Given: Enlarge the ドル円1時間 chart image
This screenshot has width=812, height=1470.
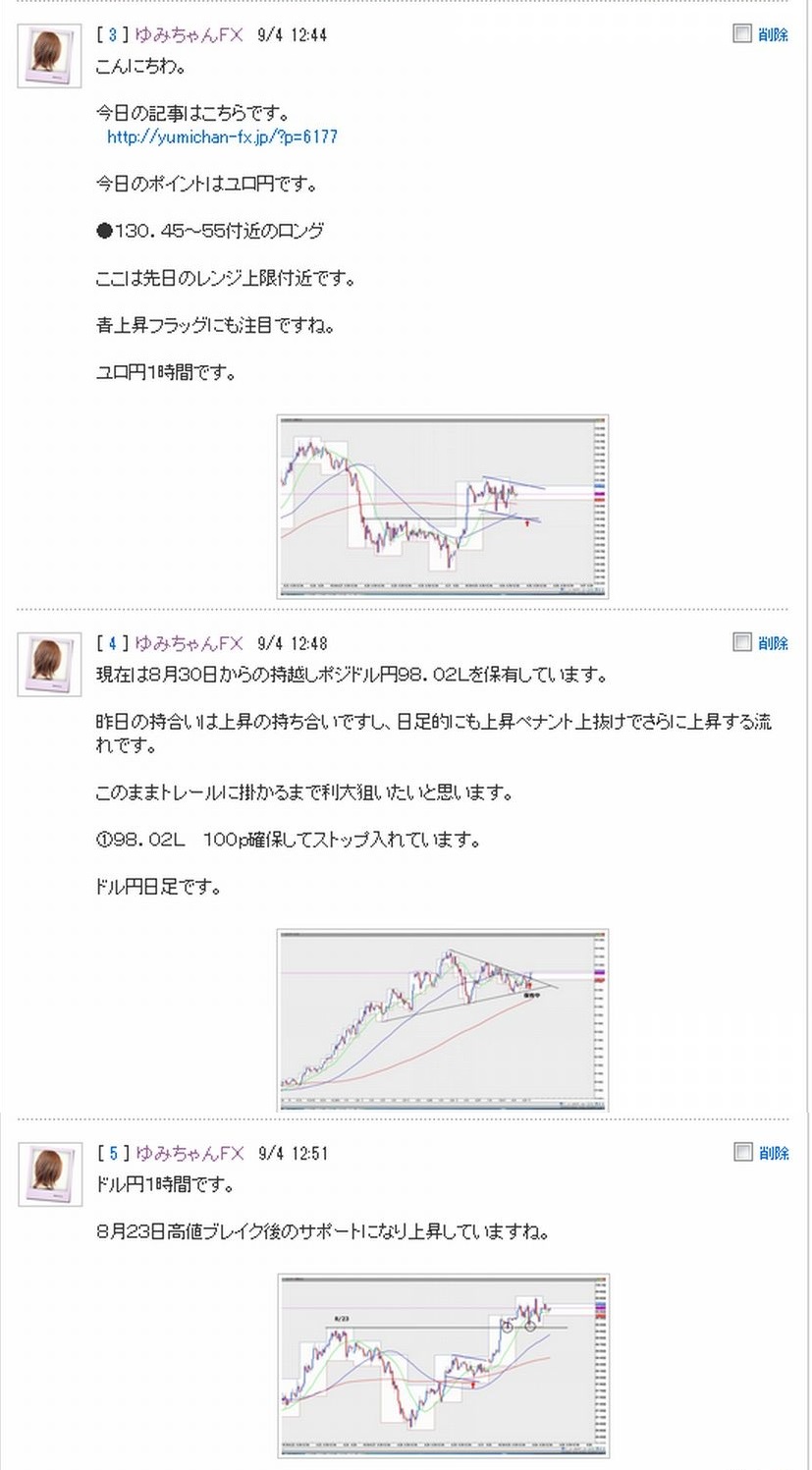Looking at the screenshot, I should tap(443, 1366).
